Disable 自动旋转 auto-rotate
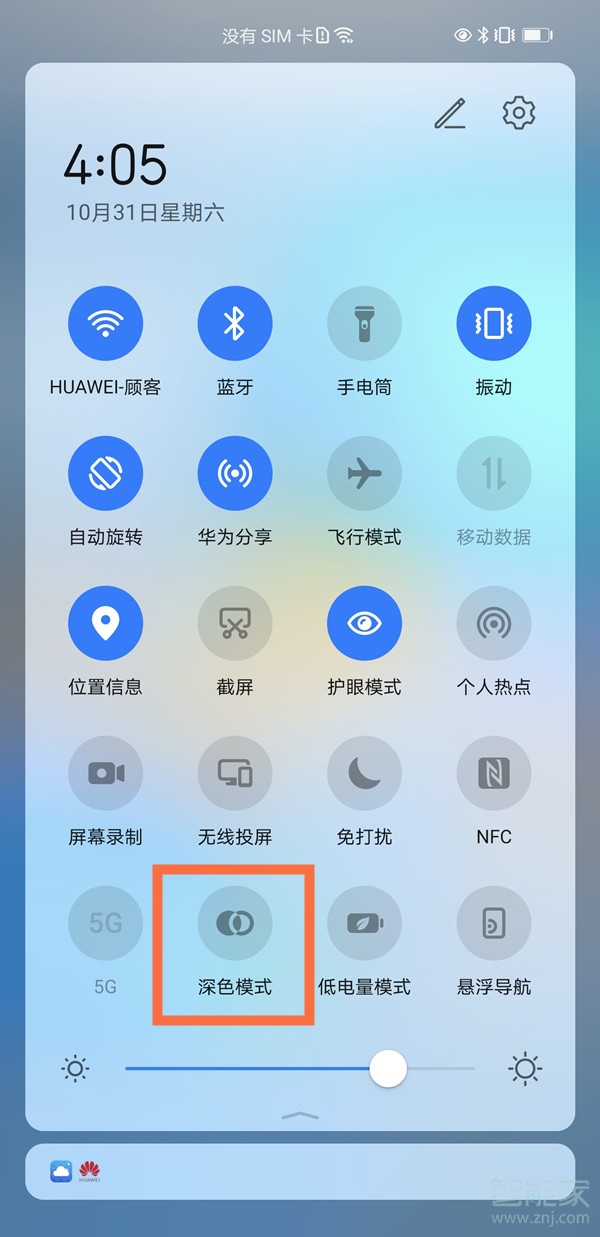 (x=105, y=473)
